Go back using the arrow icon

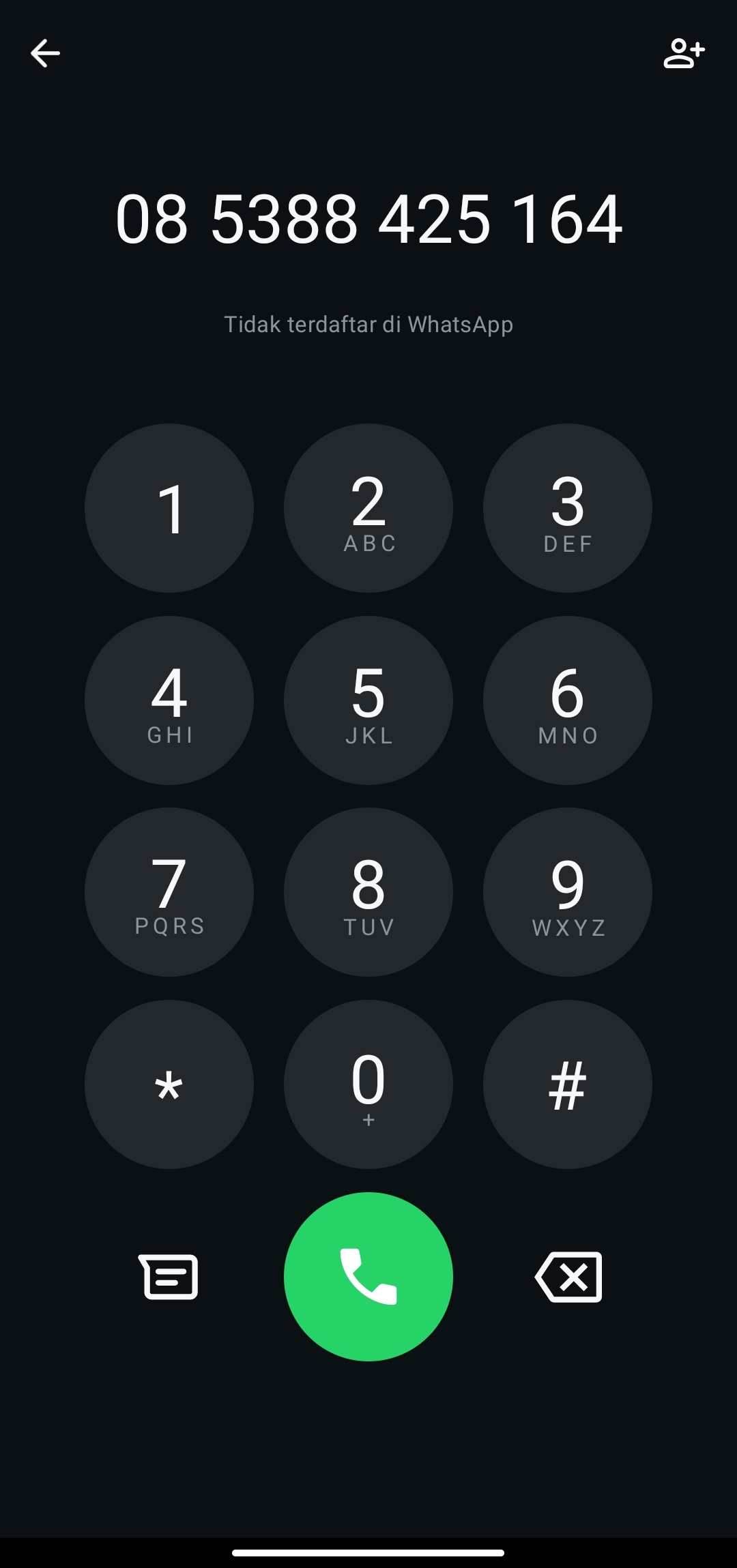pyautogui.click(x=45, y=53)
